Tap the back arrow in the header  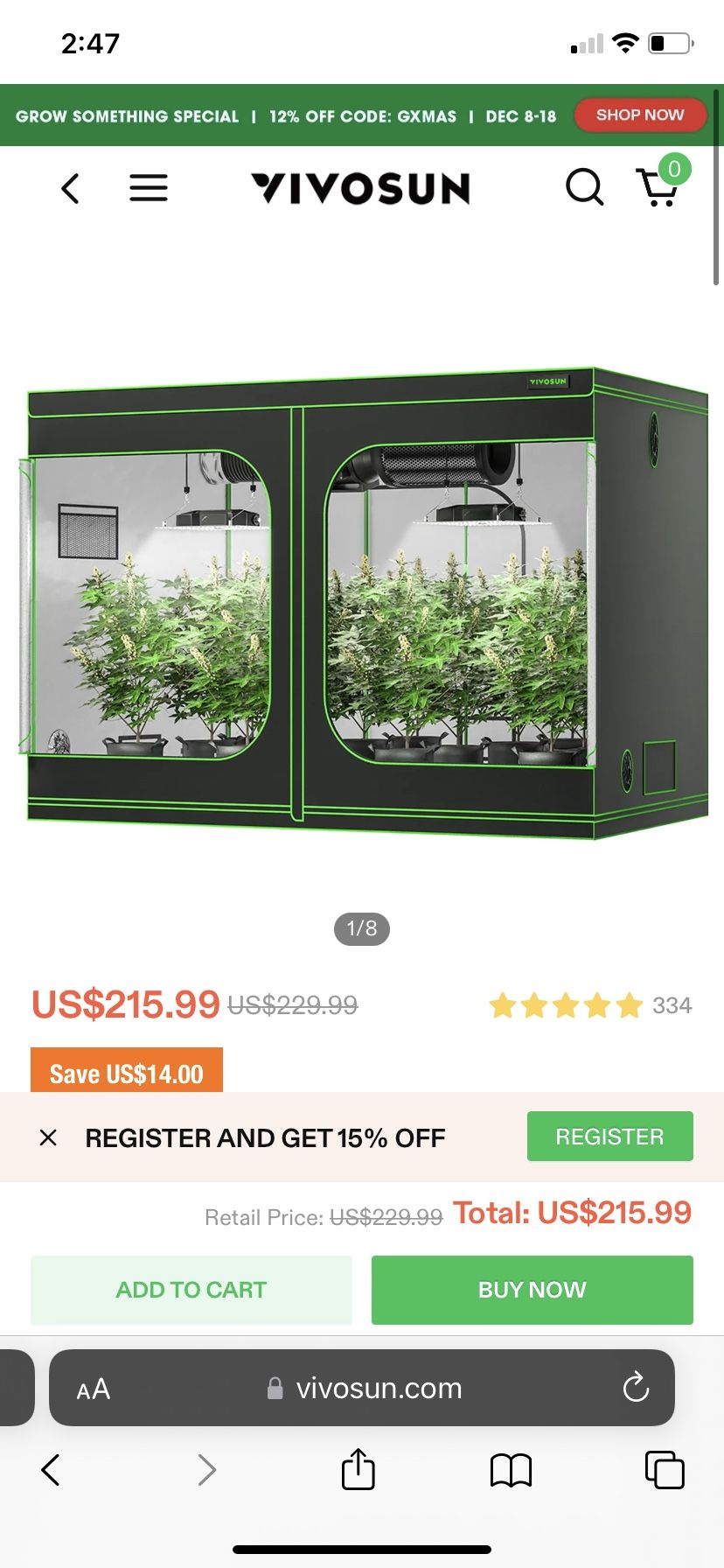coord(70,188)
